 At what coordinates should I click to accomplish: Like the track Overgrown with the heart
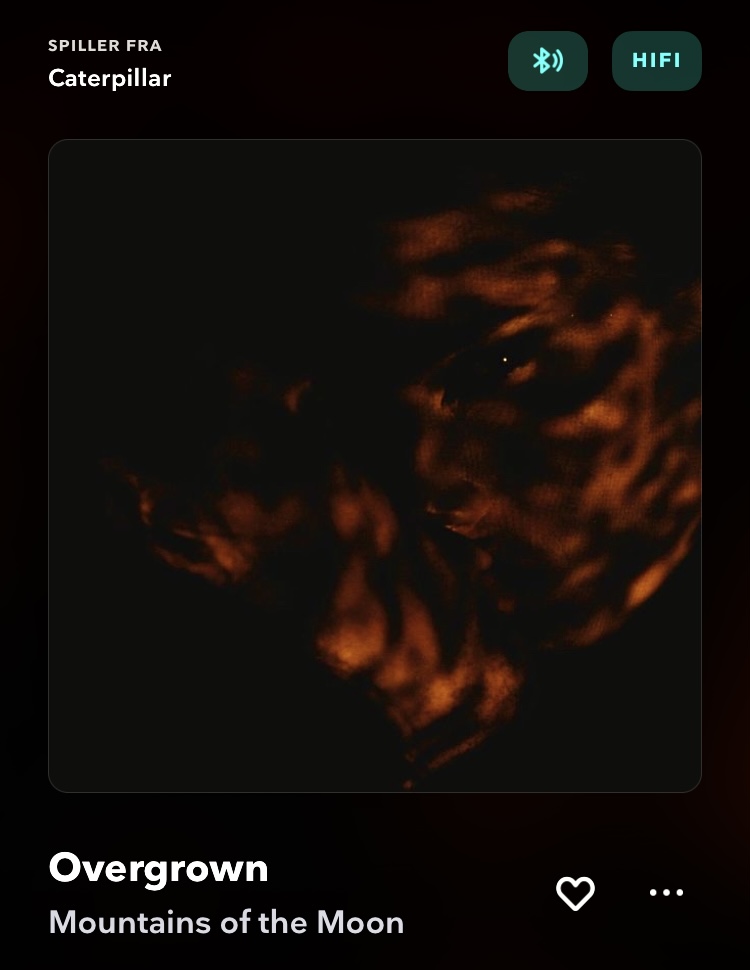tap(575, 893)
